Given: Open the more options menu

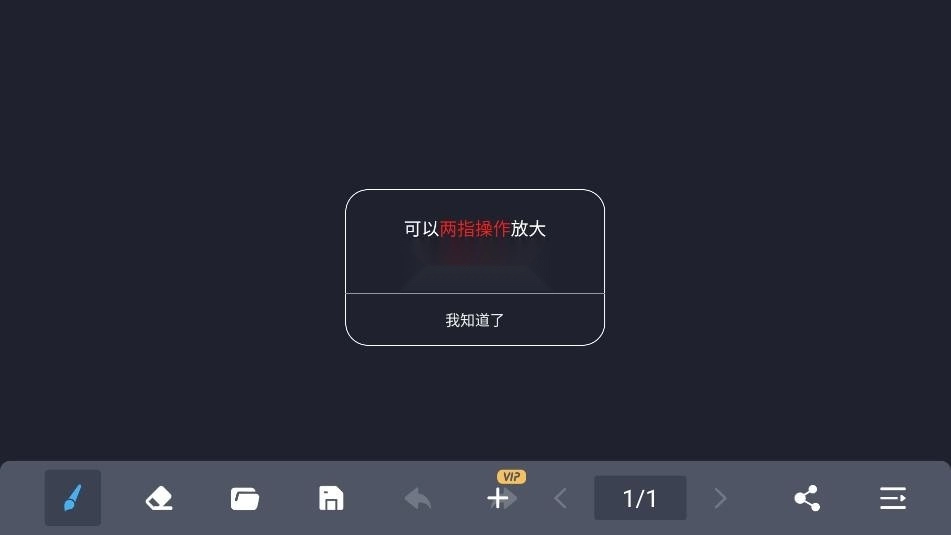Looking at the screenshot, I should pos(893,498).
